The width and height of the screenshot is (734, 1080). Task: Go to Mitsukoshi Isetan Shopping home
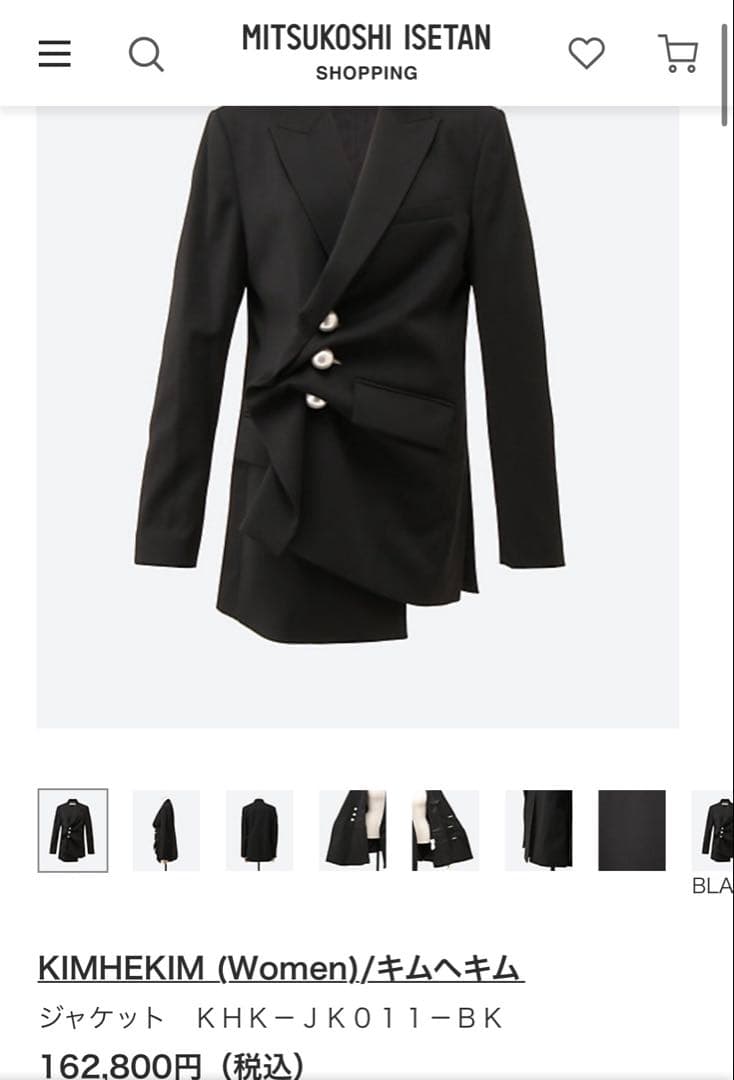[x=366, y=52]
